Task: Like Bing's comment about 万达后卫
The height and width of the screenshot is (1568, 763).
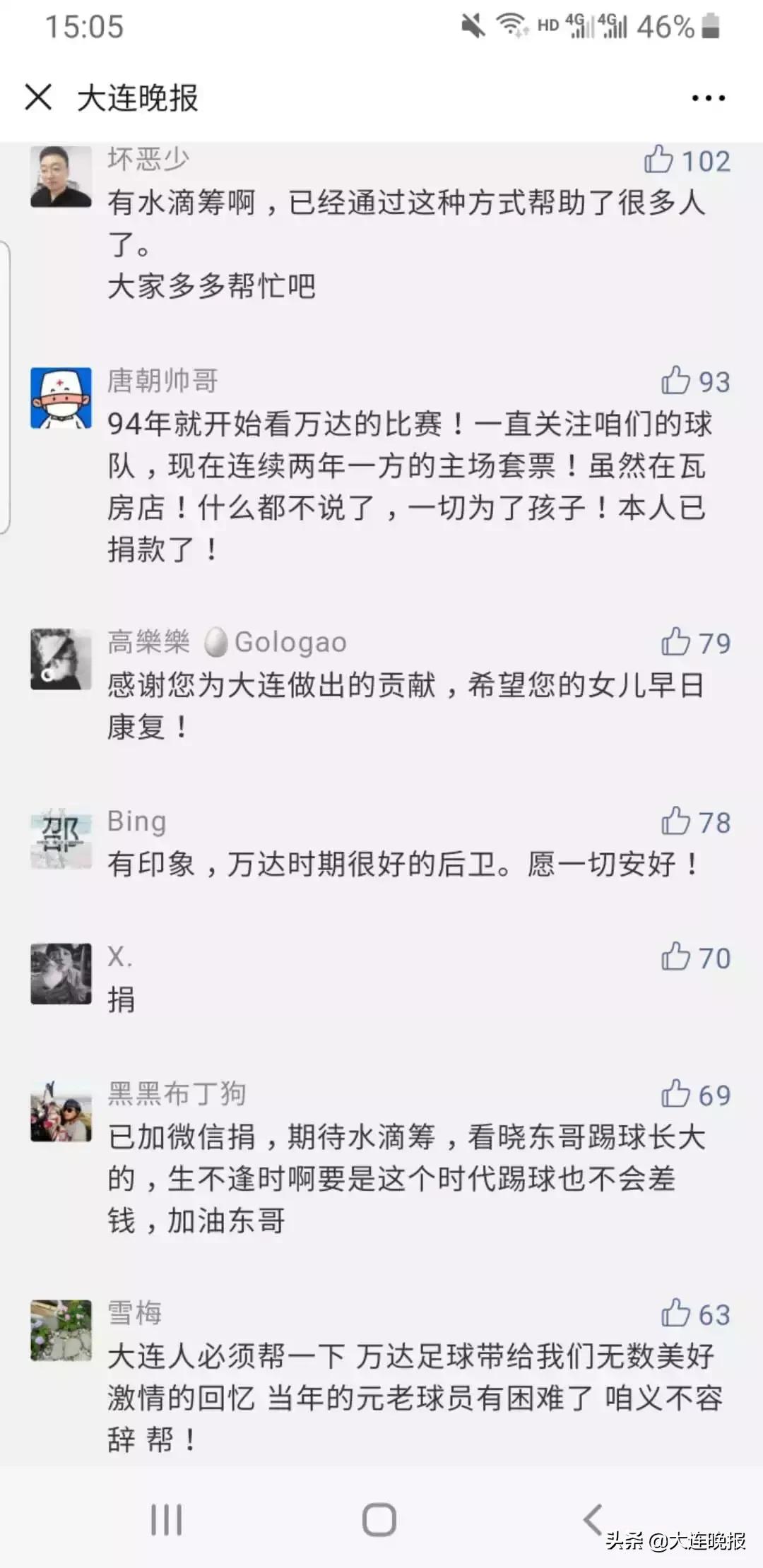Action: click(684, 821)
